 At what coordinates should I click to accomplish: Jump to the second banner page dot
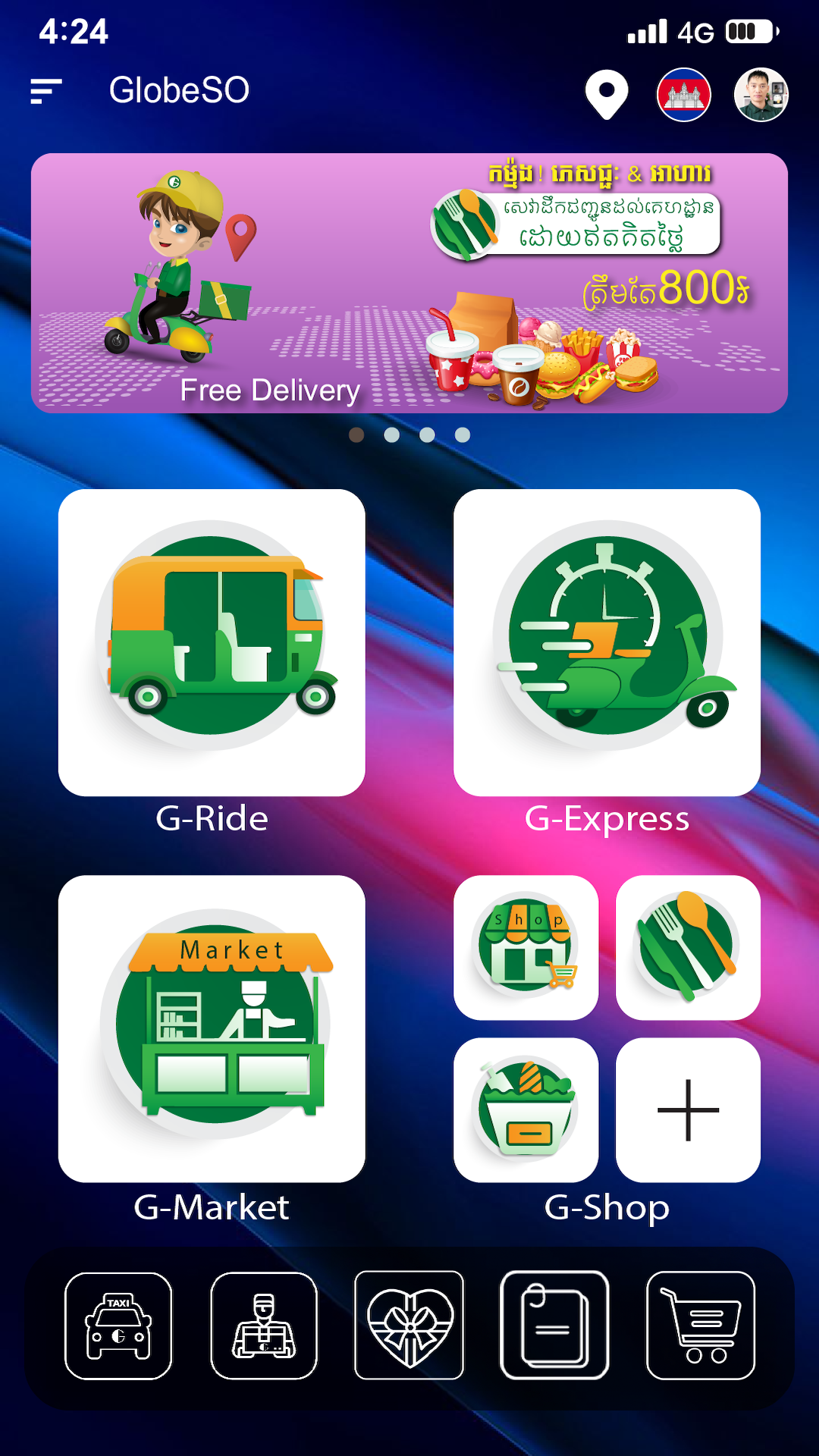coord(391,435)
